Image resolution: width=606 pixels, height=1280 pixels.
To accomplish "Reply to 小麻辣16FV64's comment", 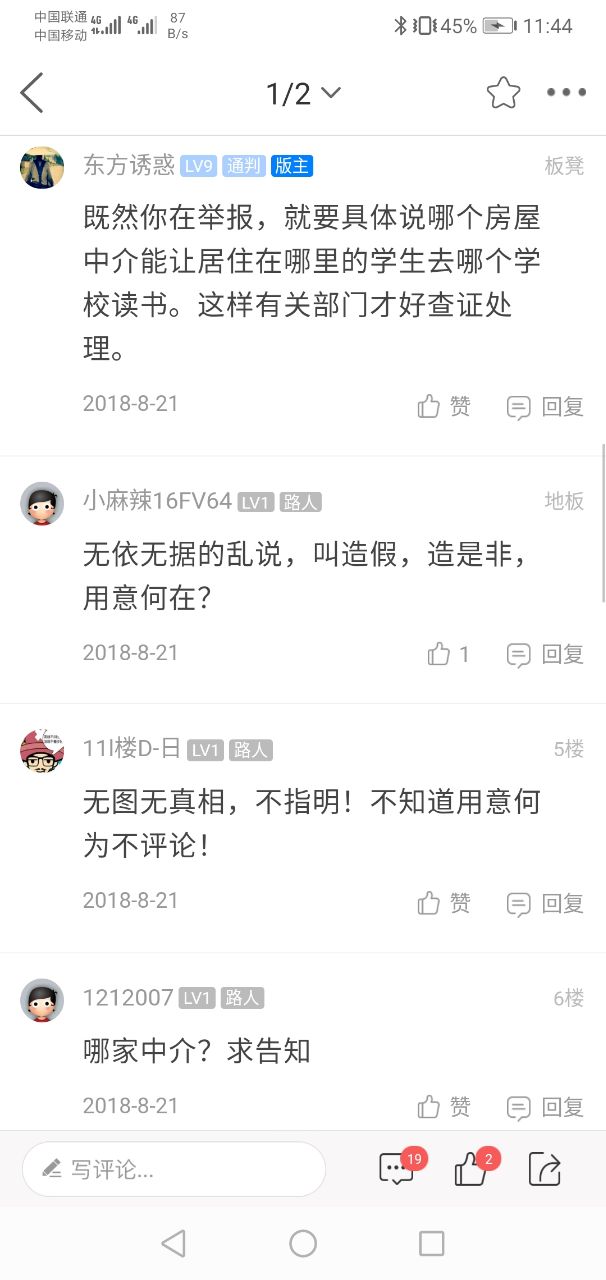I will tap(545, 654).
